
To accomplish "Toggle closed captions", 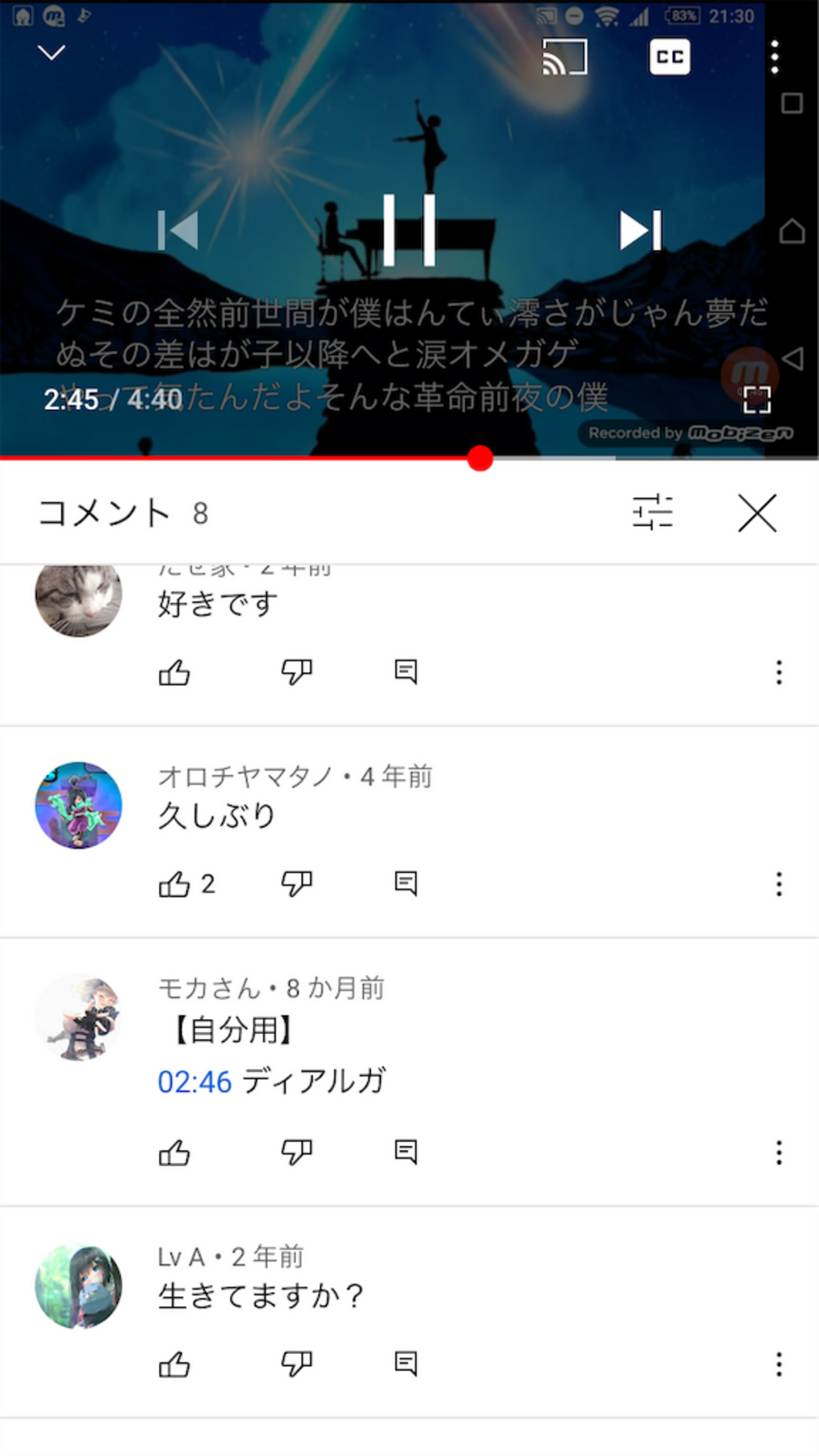I will (x=669, y=57).
